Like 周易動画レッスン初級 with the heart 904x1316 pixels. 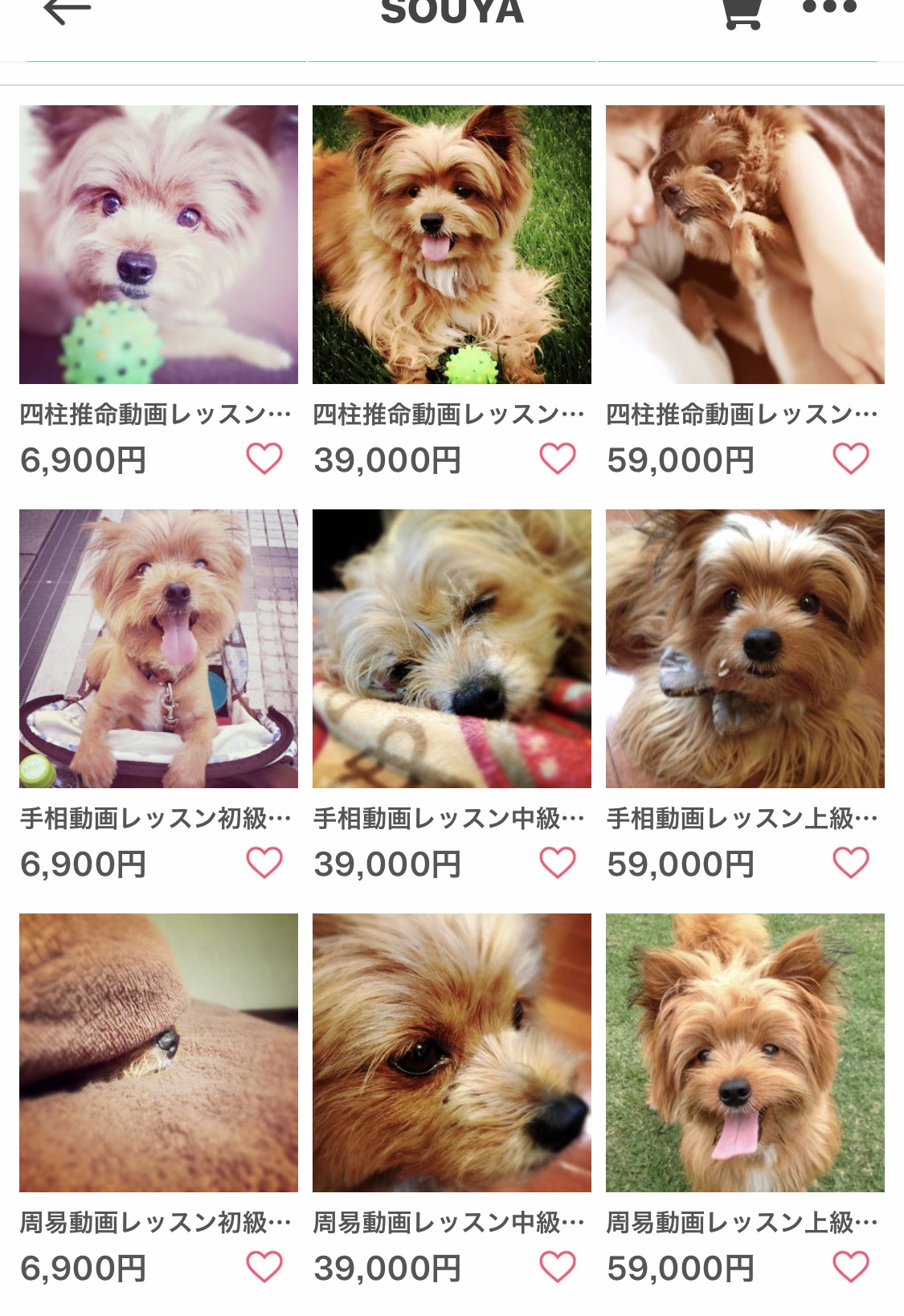tap(264, 1267)
